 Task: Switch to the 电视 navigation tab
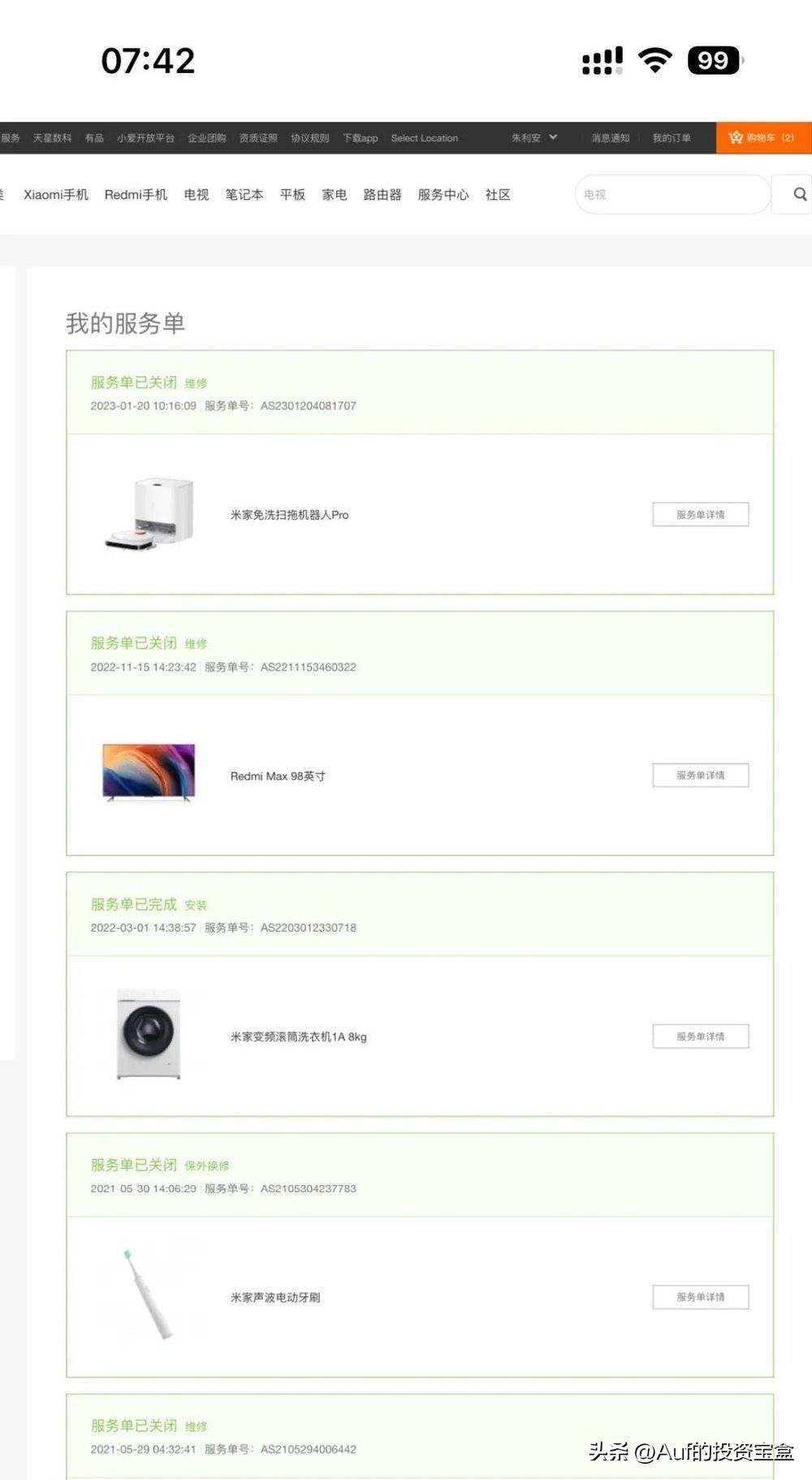click(196, 194)
